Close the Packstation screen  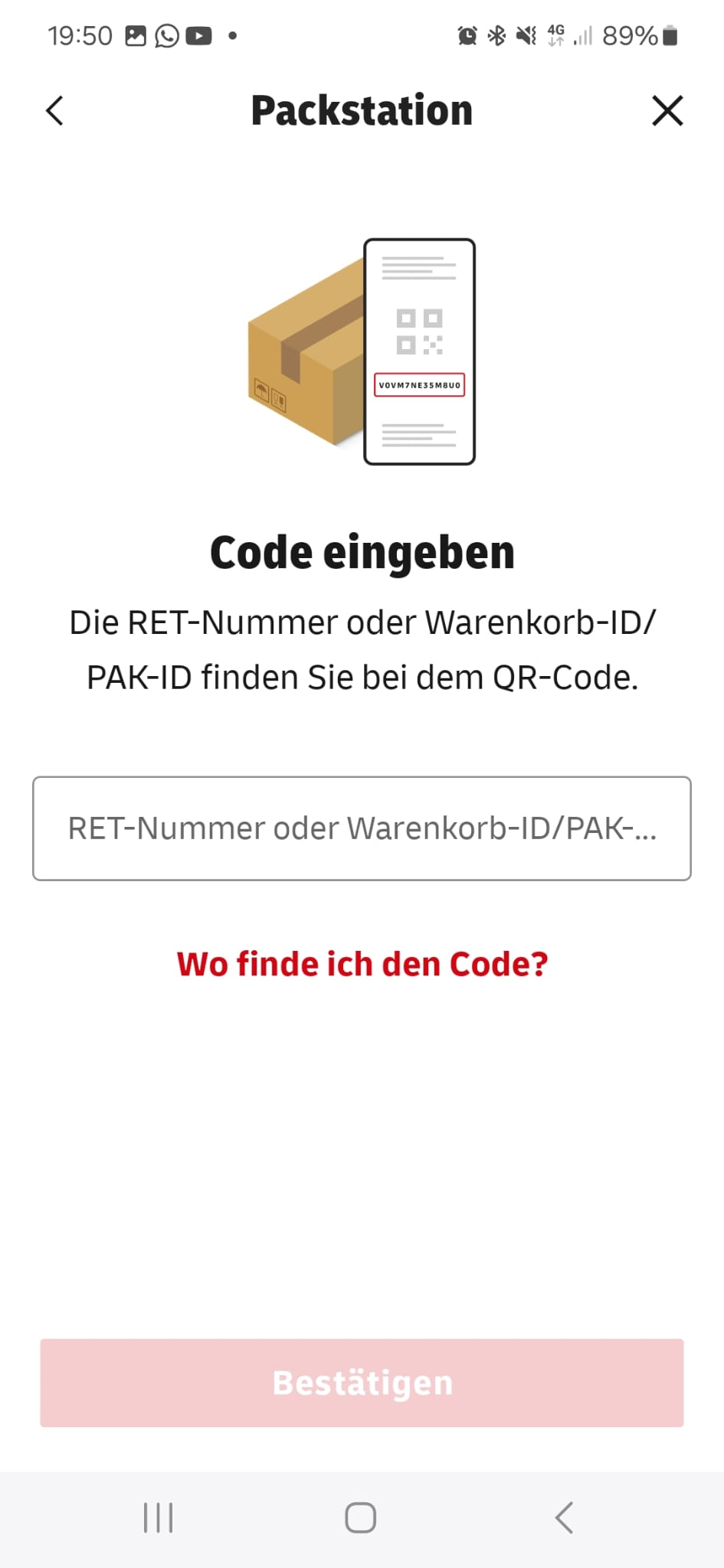point(667,111)
